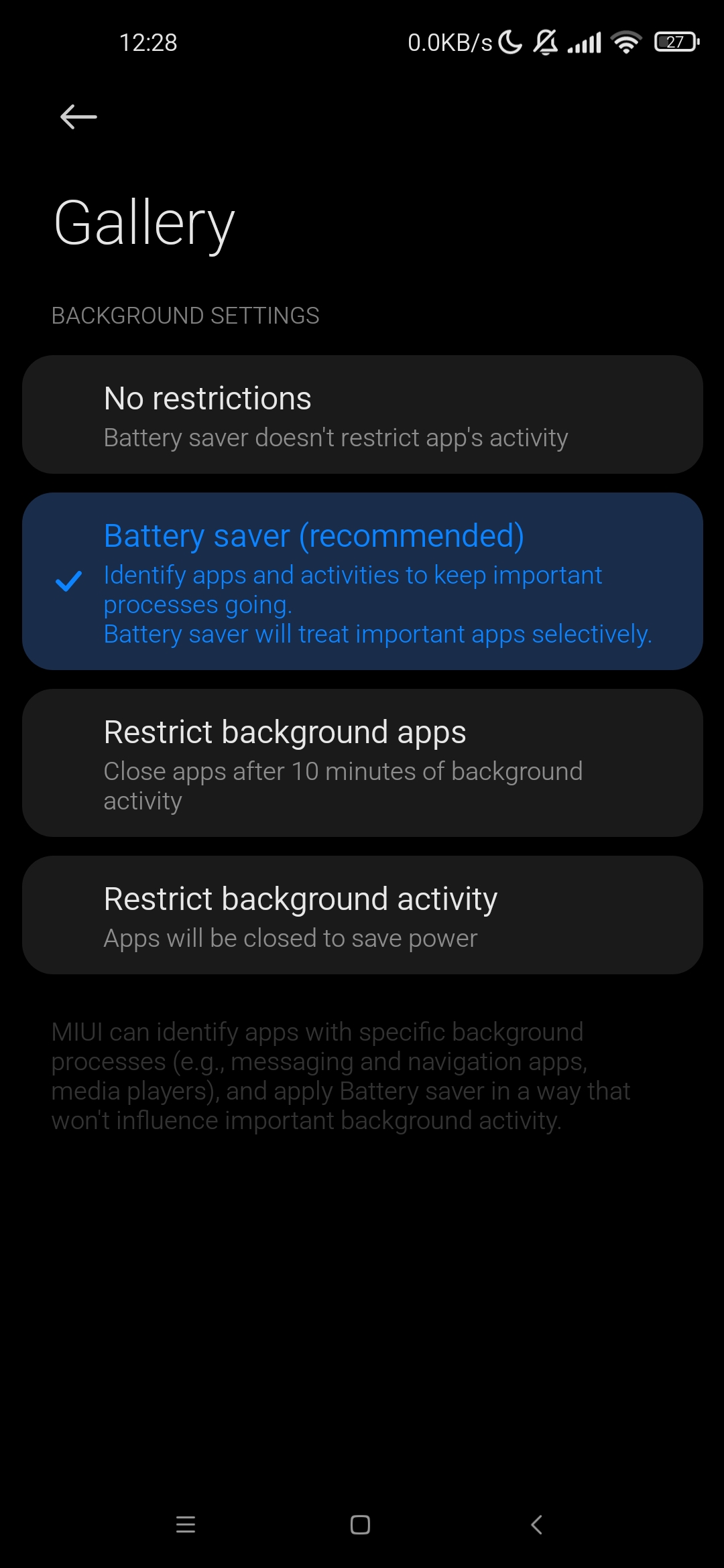Choose Battery saver (recommended)
Image resolution: width=724 pixels, height=1568 pixels.
pyautogui.click(x=362, y=582)
